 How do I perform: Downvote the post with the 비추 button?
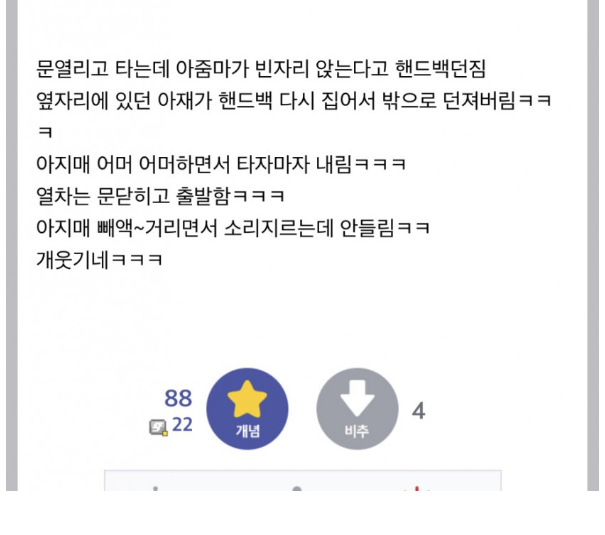(x=357, y=409)
